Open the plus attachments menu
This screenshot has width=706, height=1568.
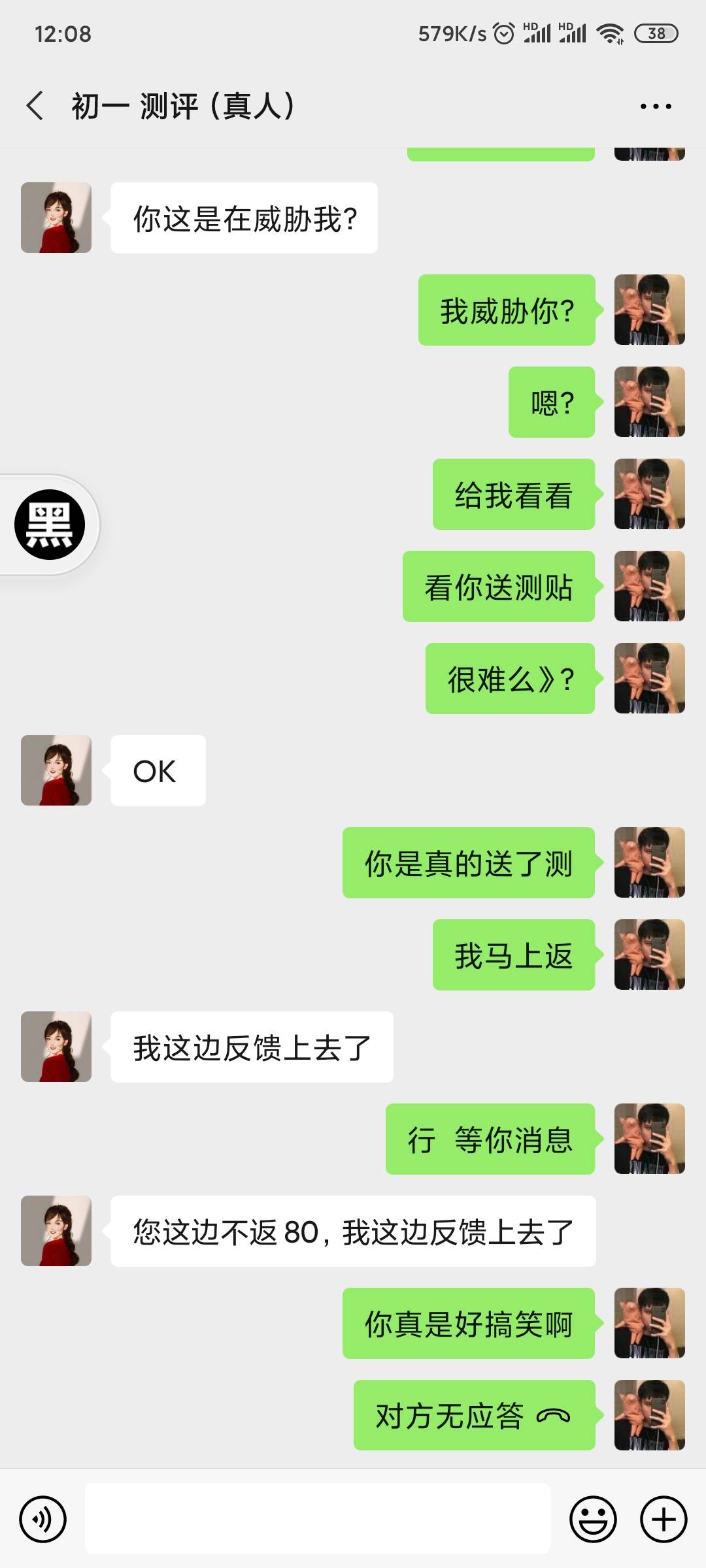click(x=663, y=1519)
